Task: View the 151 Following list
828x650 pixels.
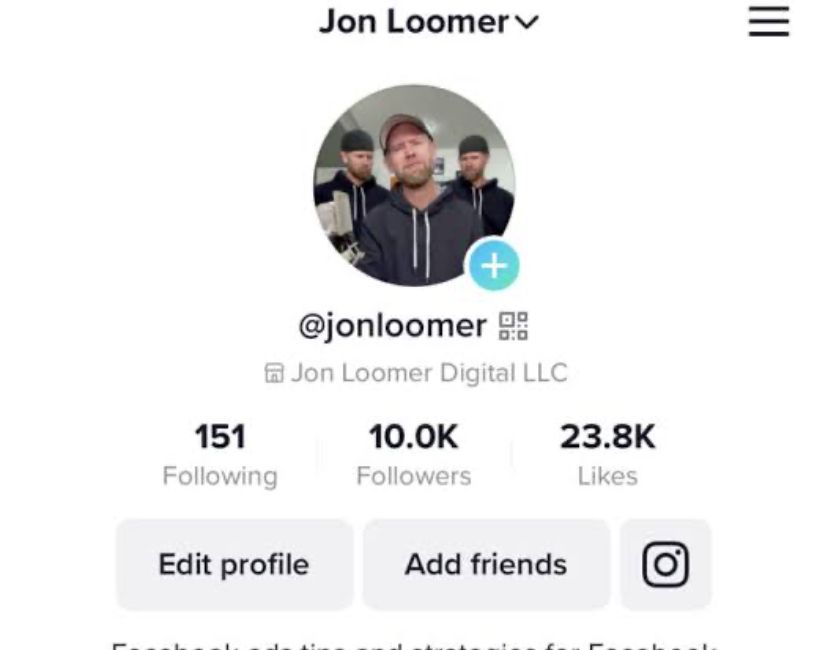Action: [220, 454]
